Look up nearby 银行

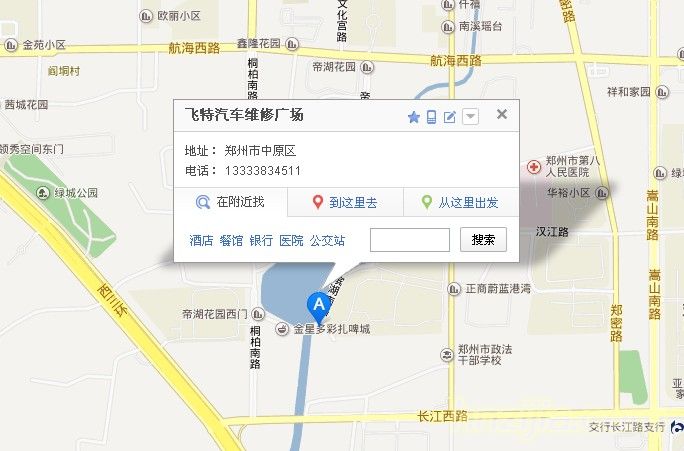(261, 241)
